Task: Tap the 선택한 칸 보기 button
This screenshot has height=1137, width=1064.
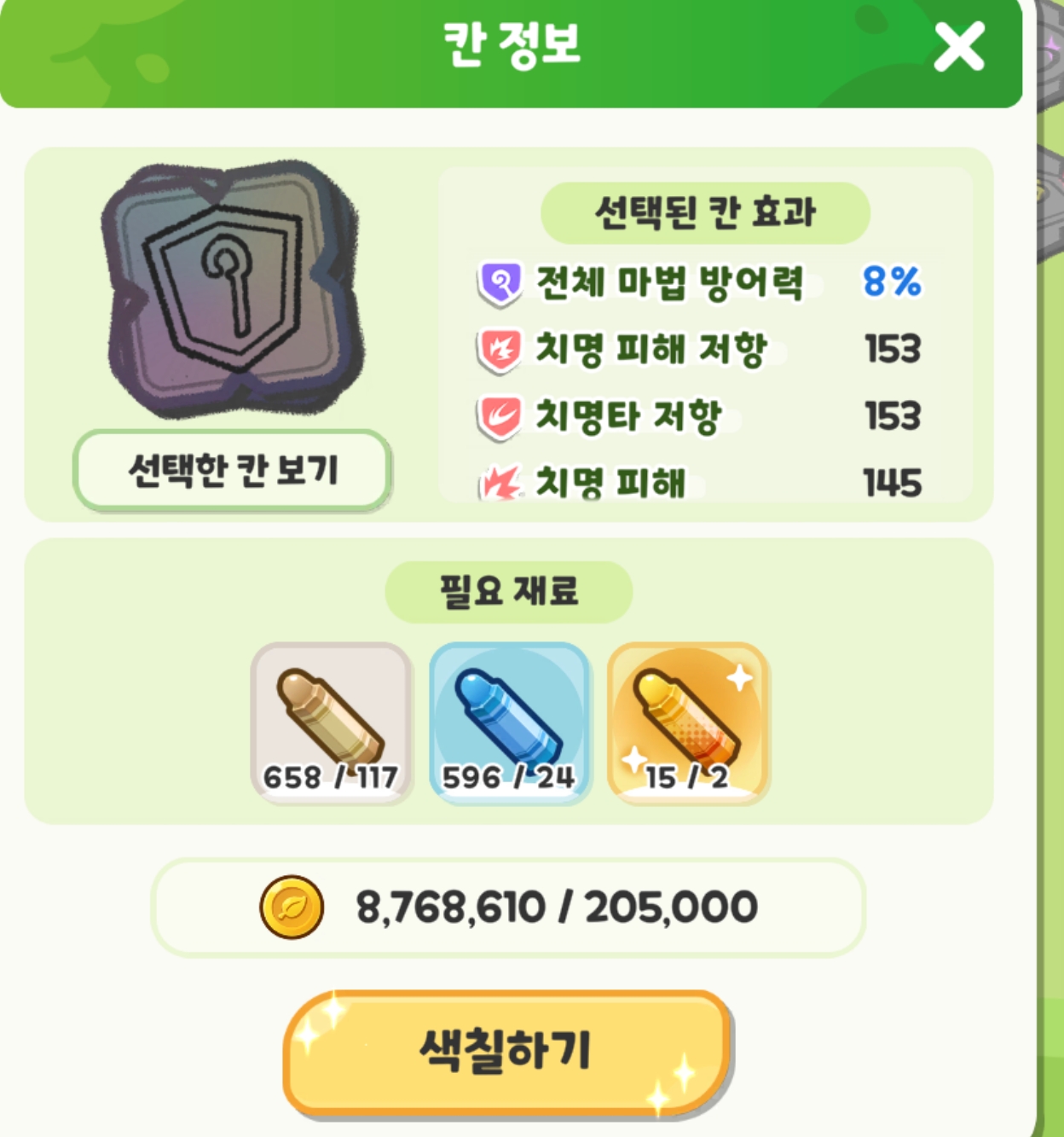Action: click(233, 470)
